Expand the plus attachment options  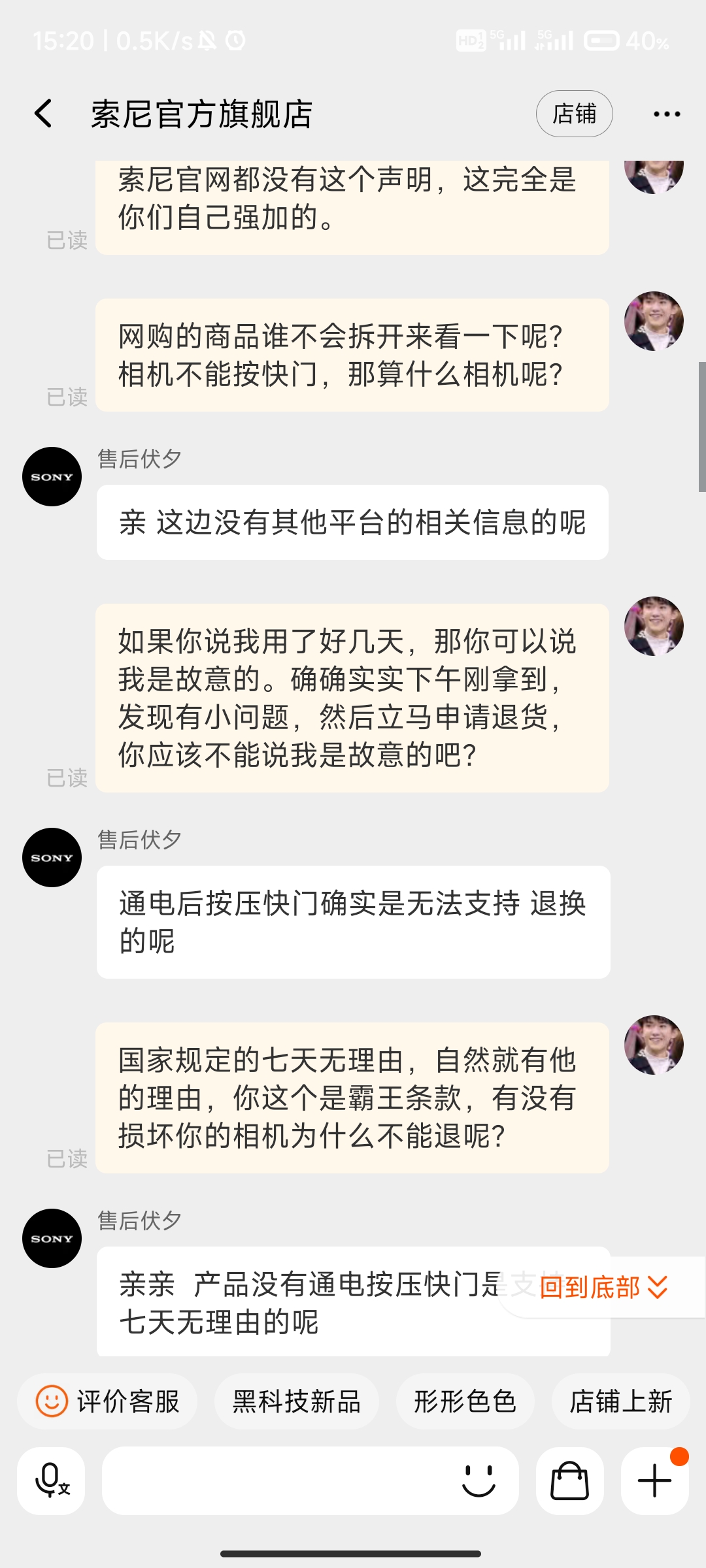[654, 1480]
